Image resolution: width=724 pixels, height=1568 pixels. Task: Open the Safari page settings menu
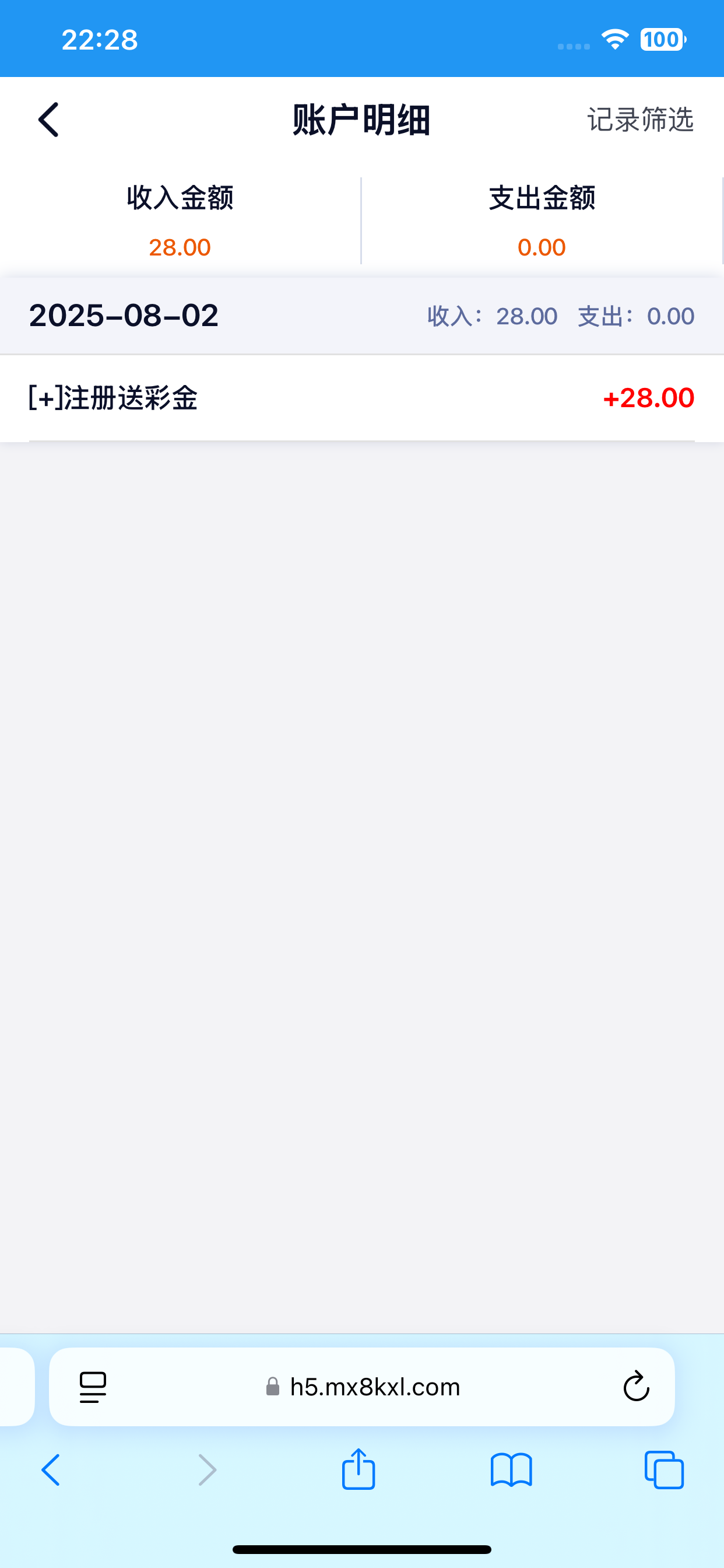93,1387
